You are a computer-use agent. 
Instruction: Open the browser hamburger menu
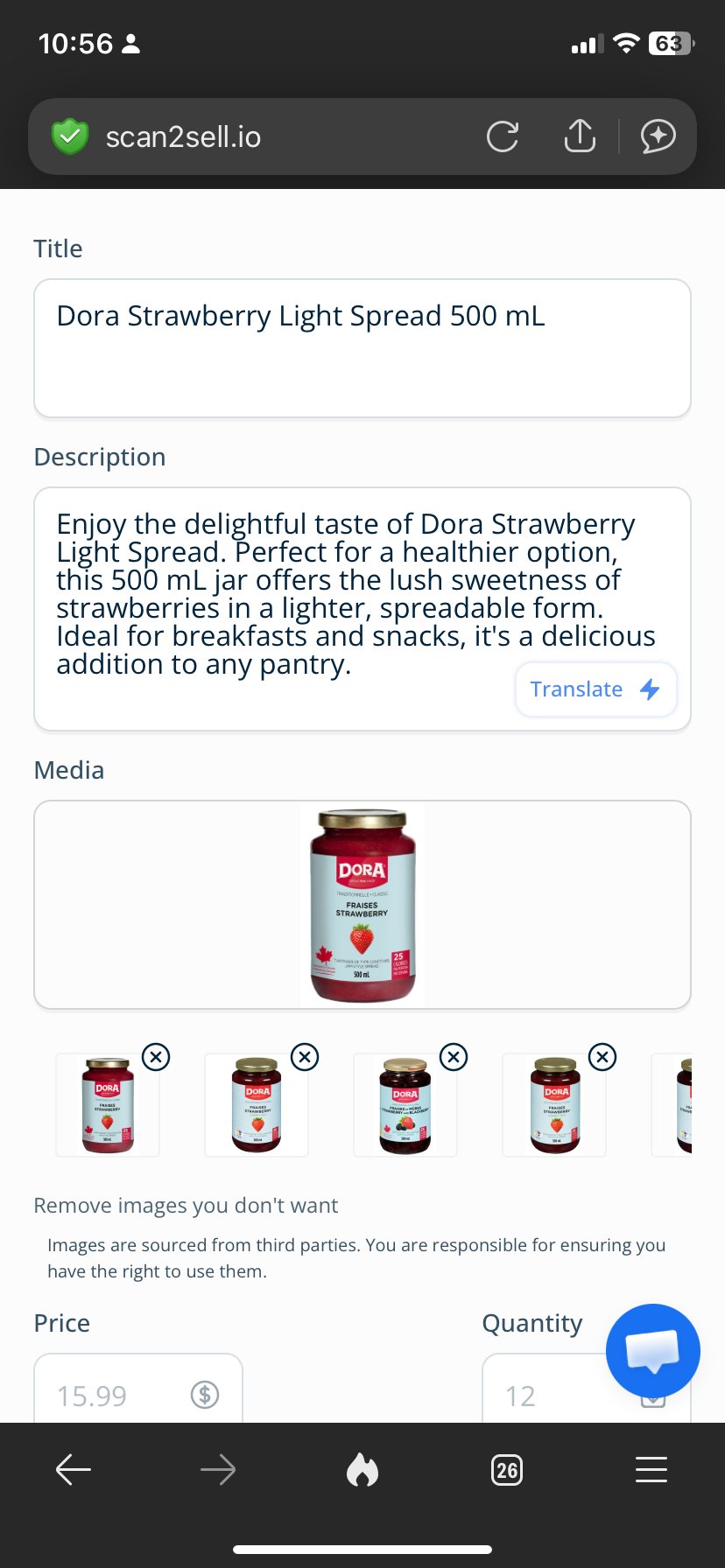pos(651,1469)
